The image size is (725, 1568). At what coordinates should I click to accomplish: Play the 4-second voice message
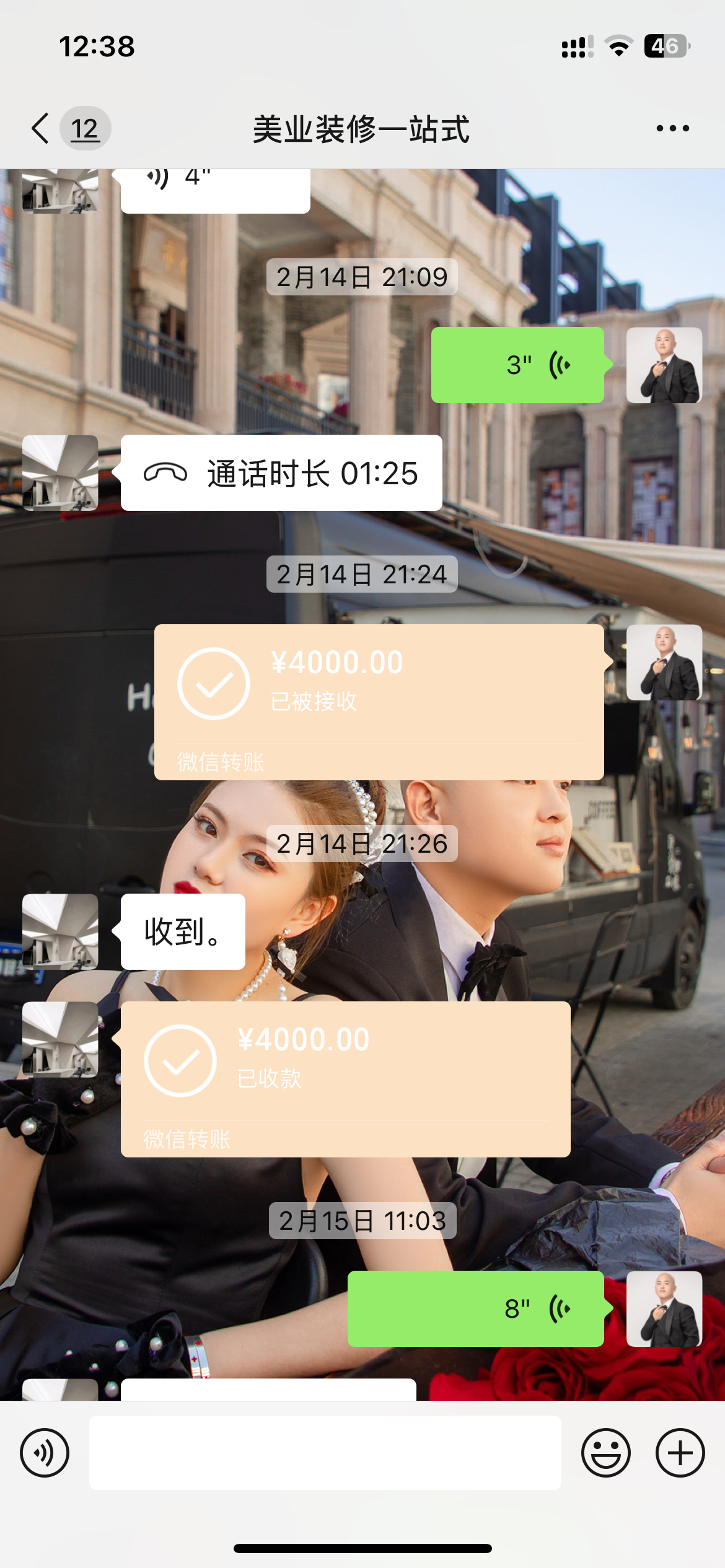[215, 186]
